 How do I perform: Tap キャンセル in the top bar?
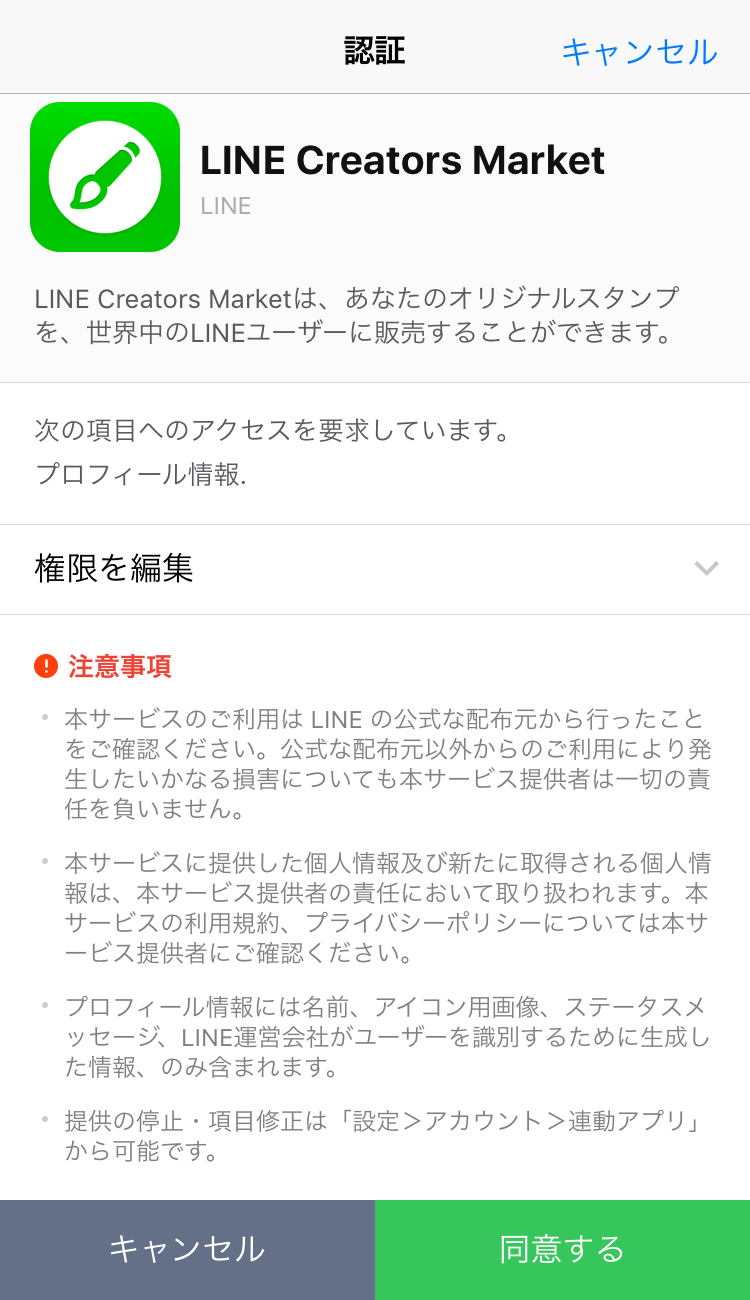(x=639, y=51)
